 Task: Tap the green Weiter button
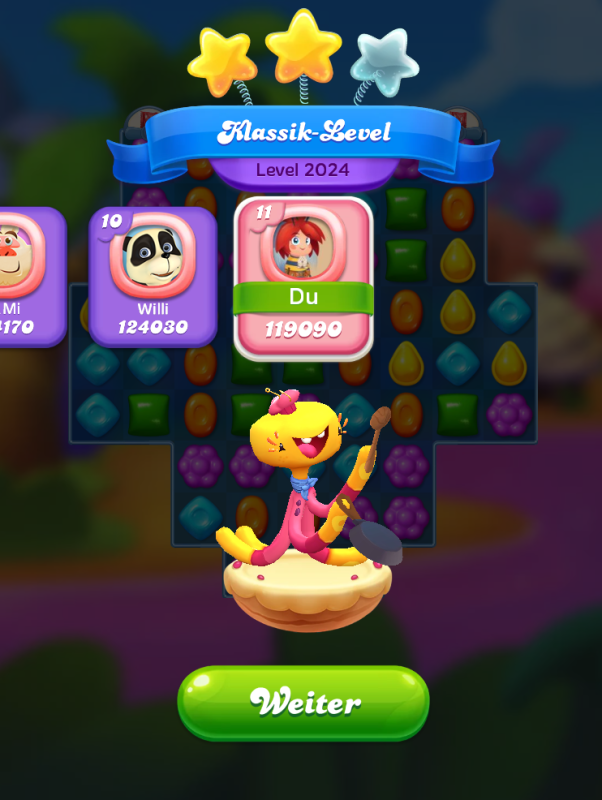(x=303, y=703)
